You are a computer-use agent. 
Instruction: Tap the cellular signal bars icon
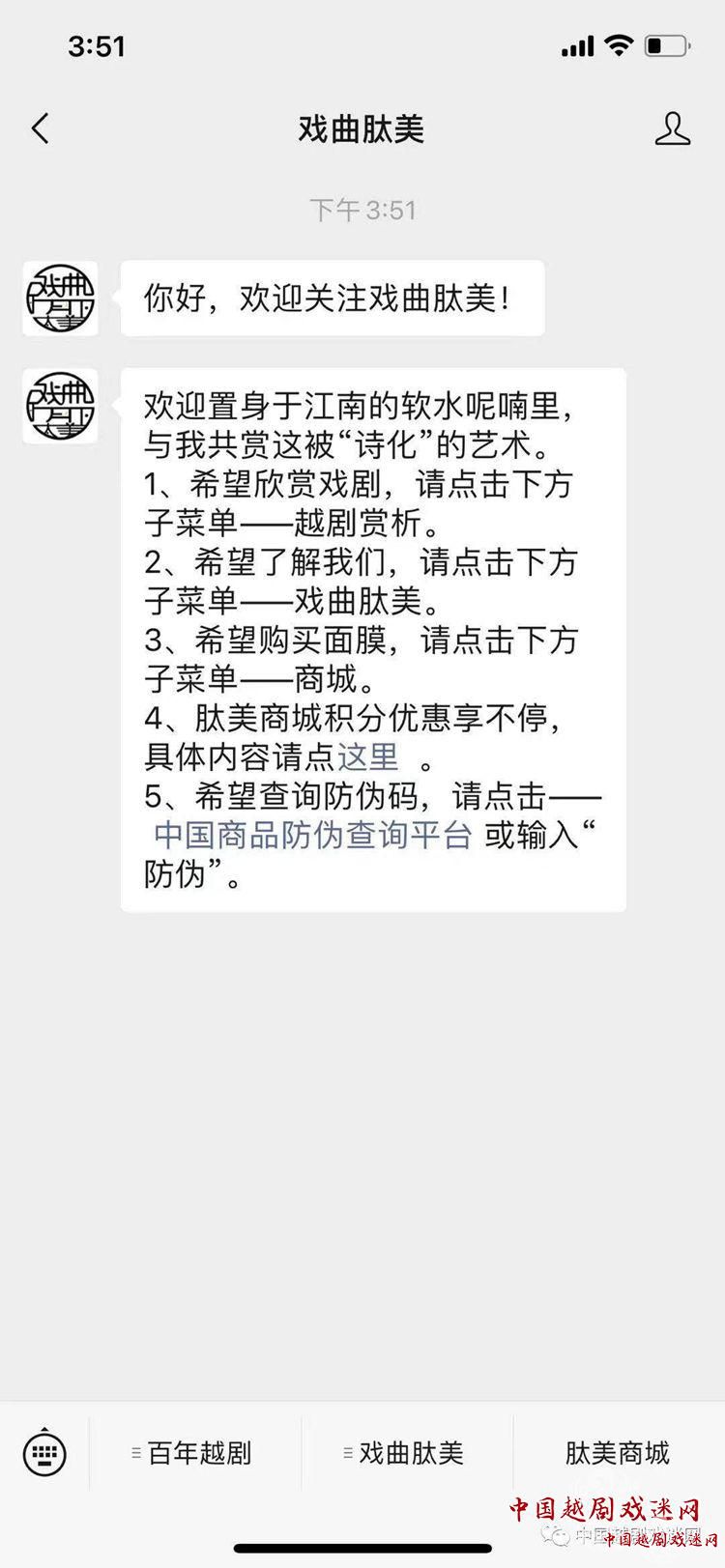point(577,45)
